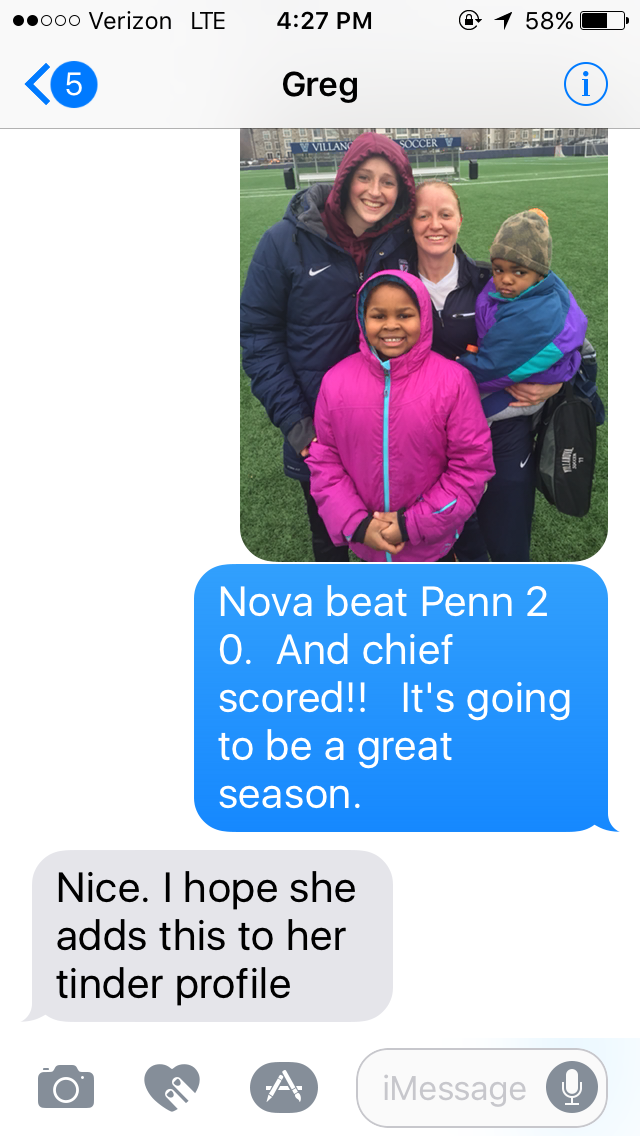Image resolution: width=640 pixels, height=1136 pixels.
Task: Open details info for Greg
Action: pyautogui.click(x=585, y=86)
